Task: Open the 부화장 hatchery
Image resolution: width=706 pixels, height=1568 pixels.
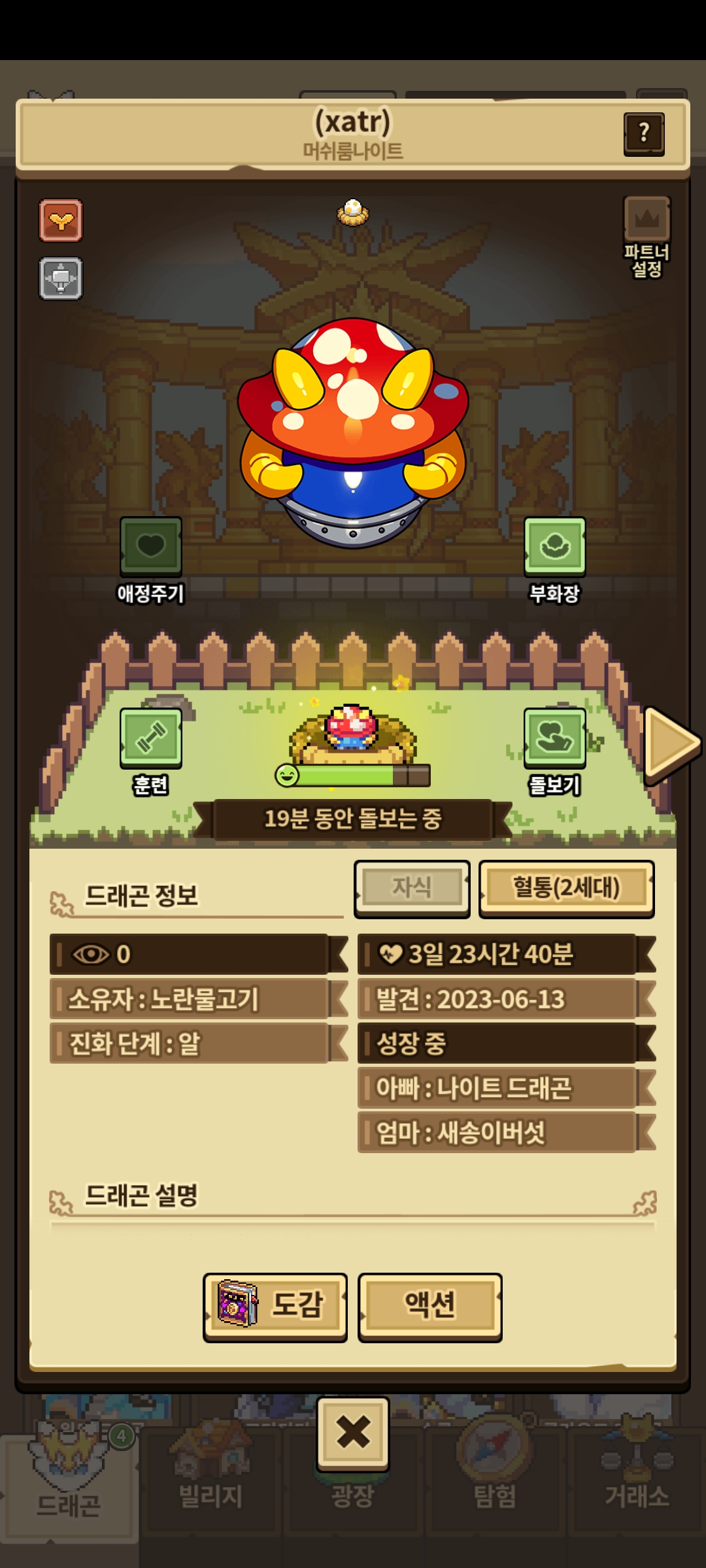Action: point(555,560)
